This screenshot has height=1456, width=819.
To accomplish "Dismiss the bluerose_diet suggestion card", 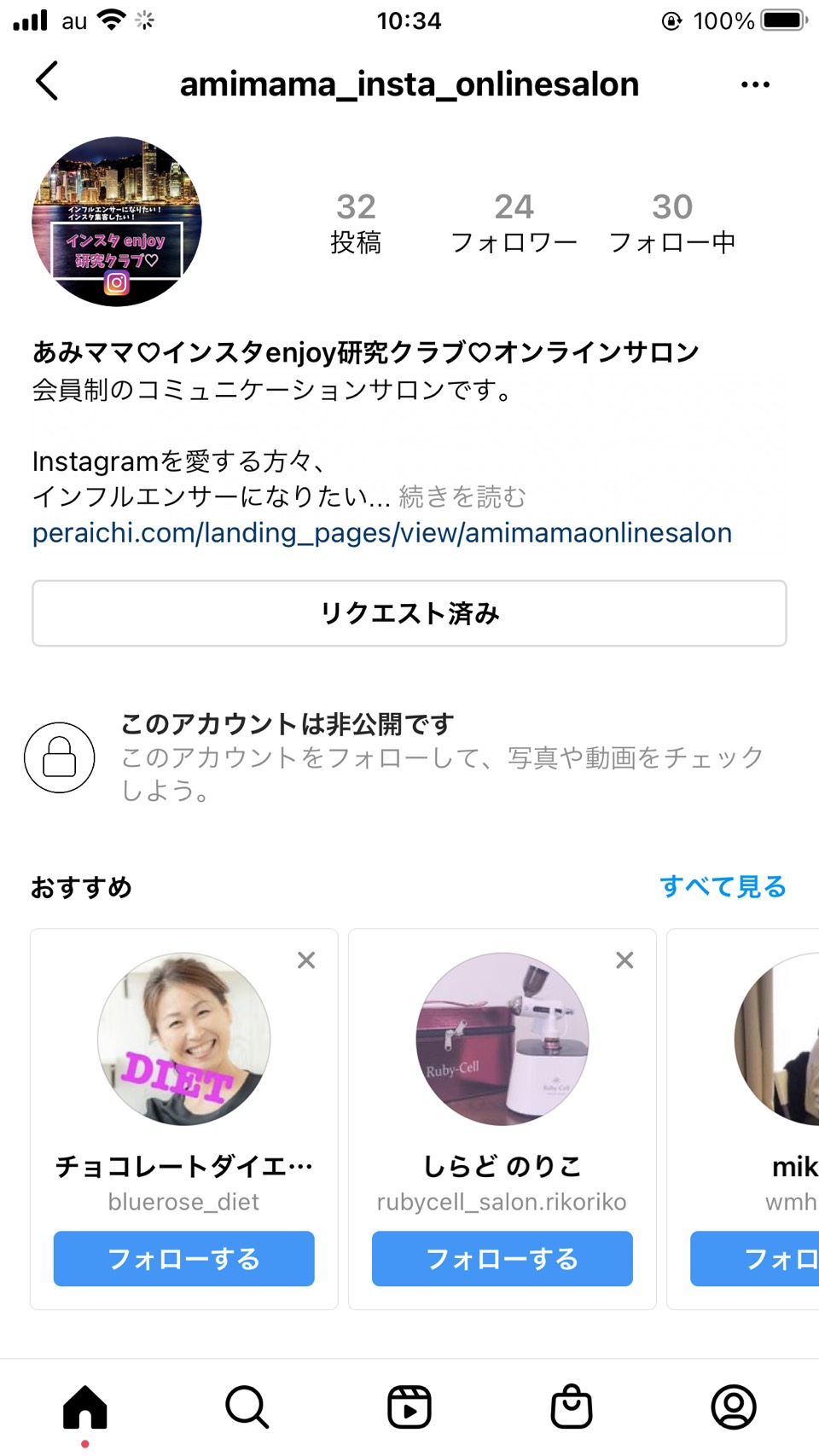I will 306,960.
